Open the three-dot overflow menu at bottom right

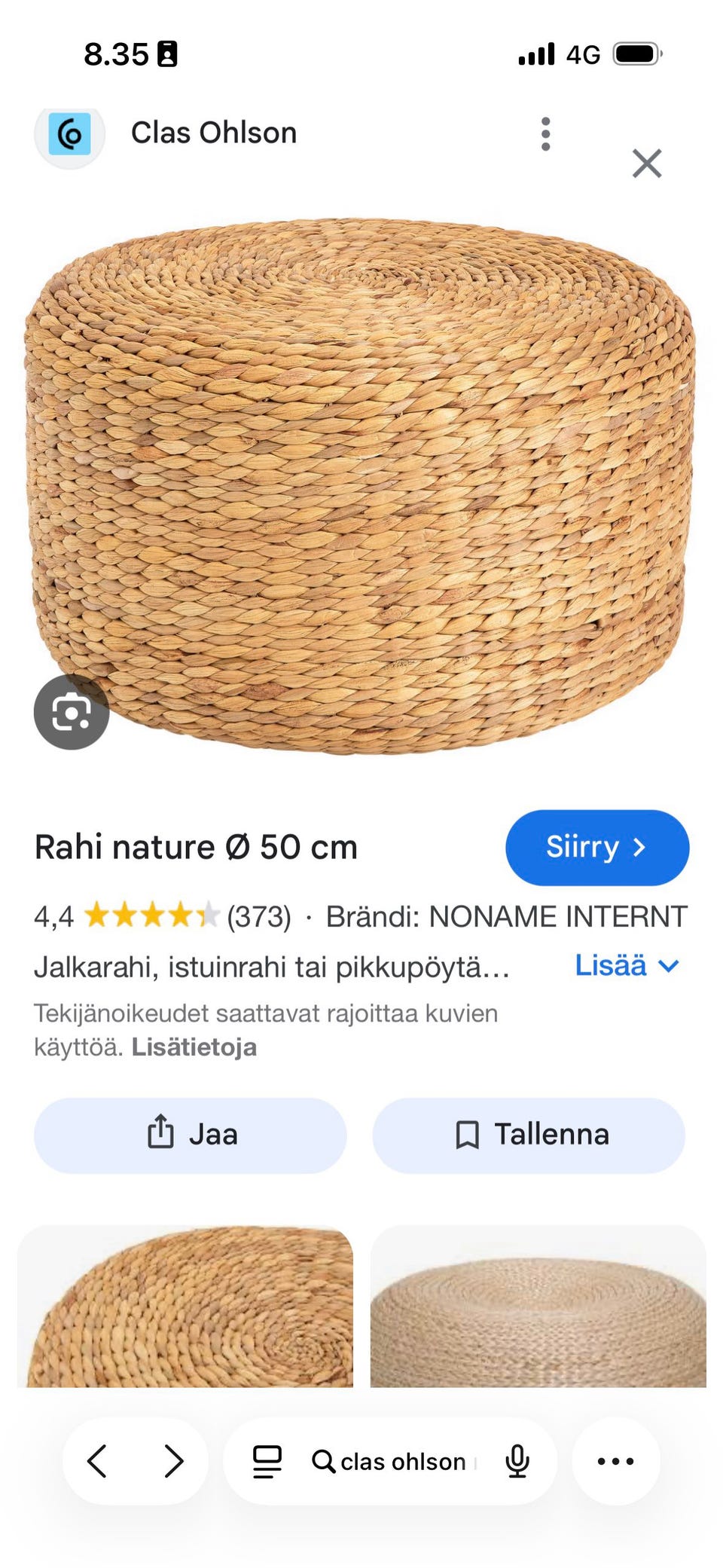pyautogui.click(x=615, y=1460)
